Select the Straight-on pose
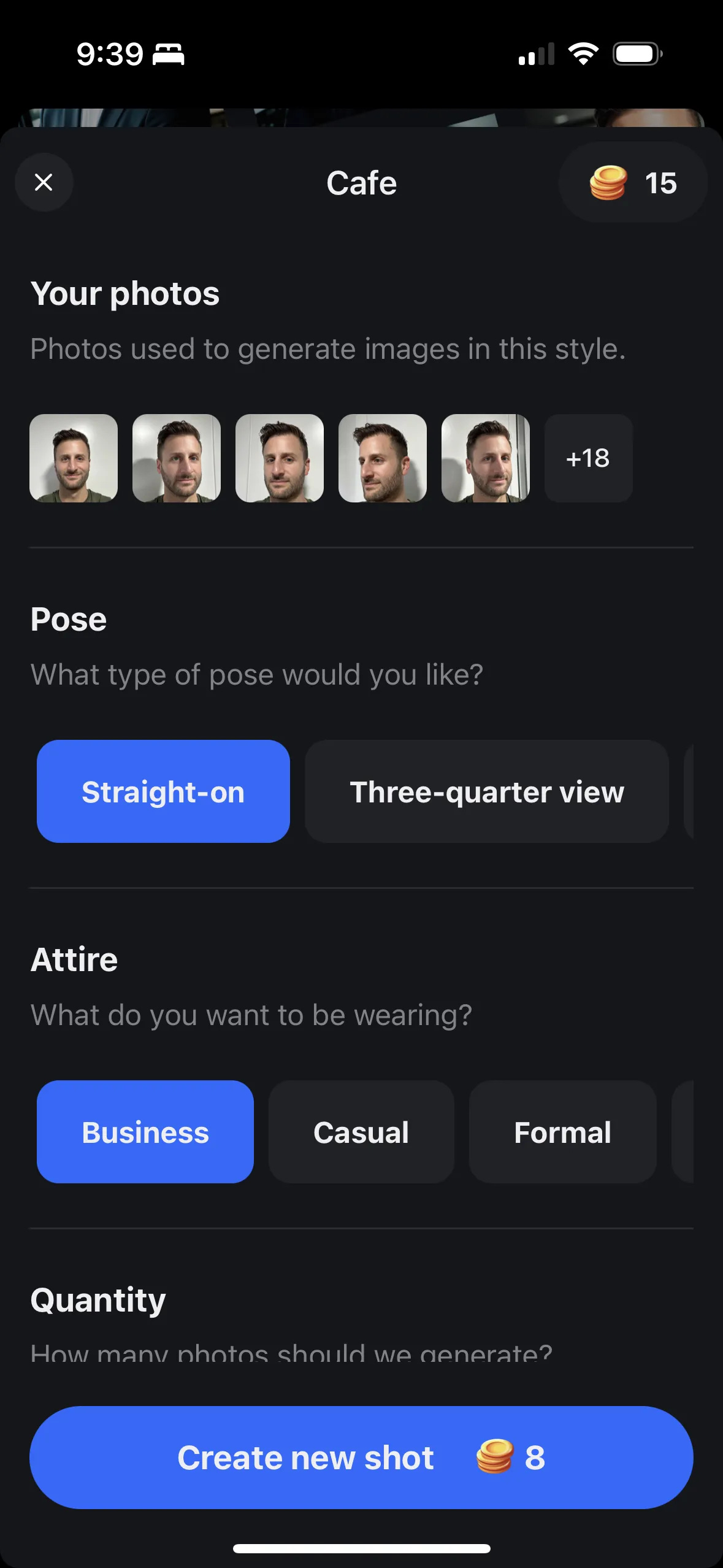The height and width of the screenshot is (1568, 723). tap(163, 791)
